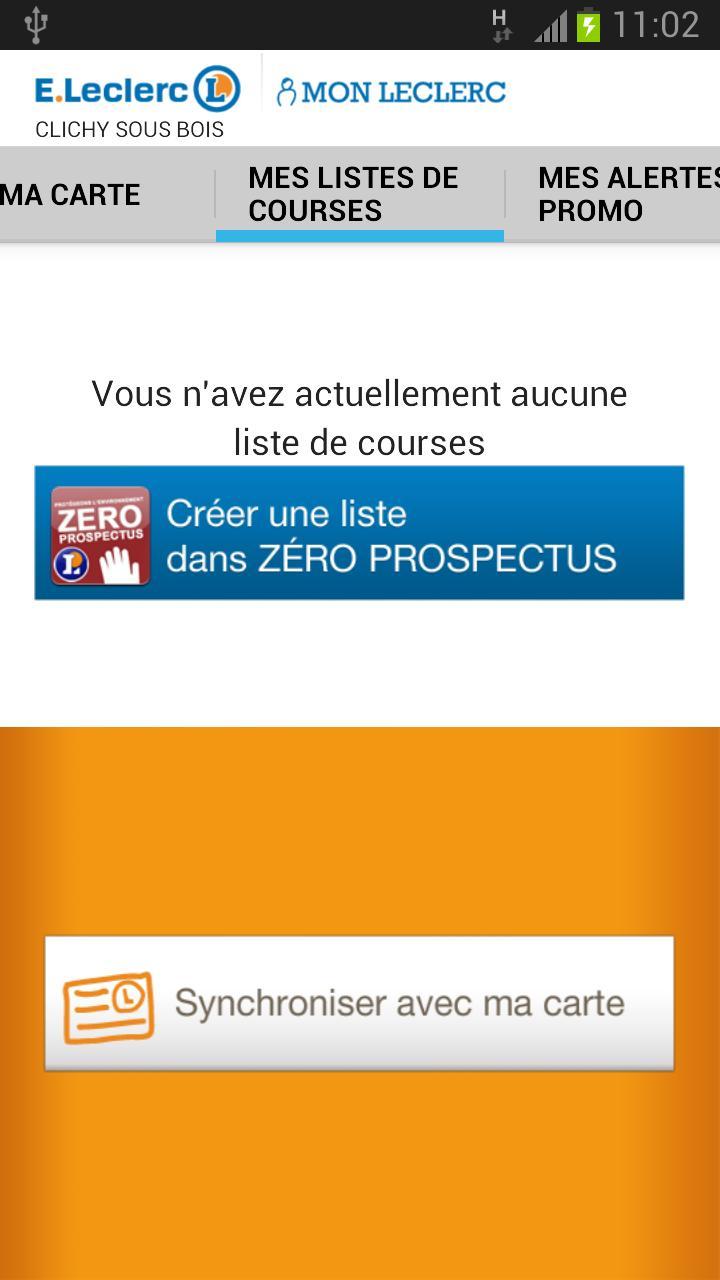Create a list in Zéro Prospectus
The height and width of the screenshot is (1280, 720).
point(359,533)
